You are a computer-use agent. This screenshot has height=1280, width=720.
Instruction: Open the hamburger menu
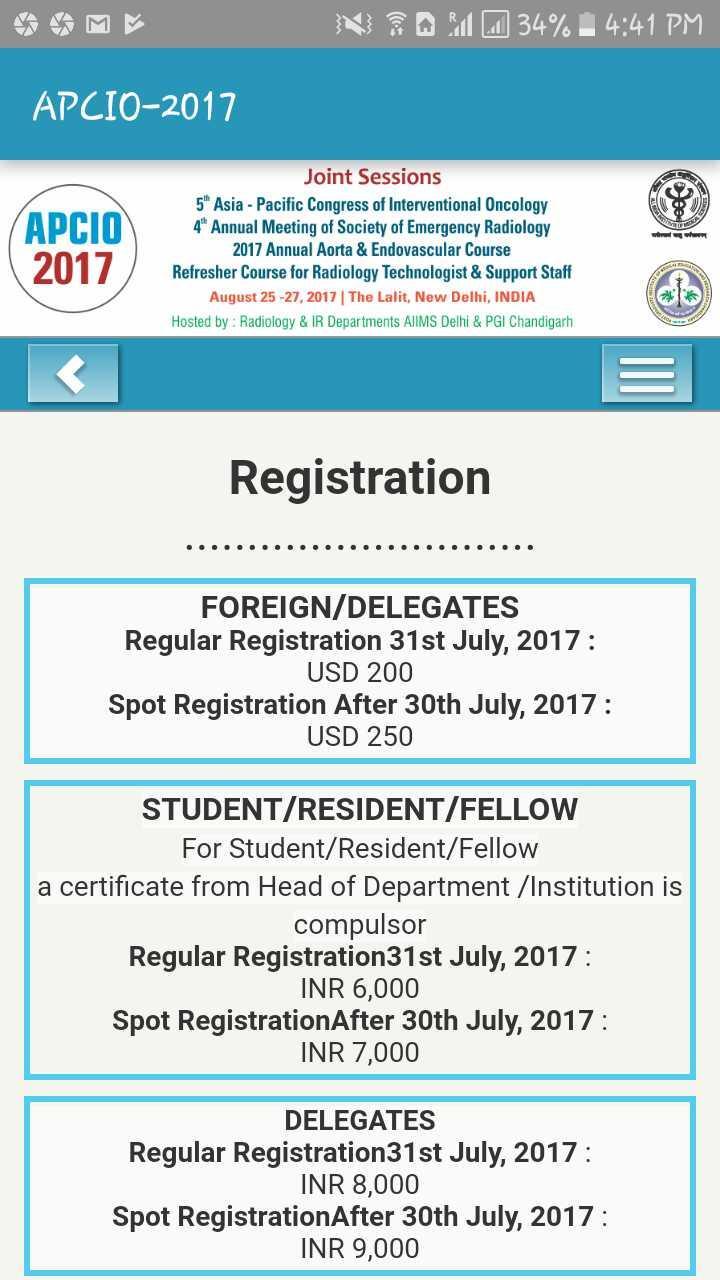646,374
